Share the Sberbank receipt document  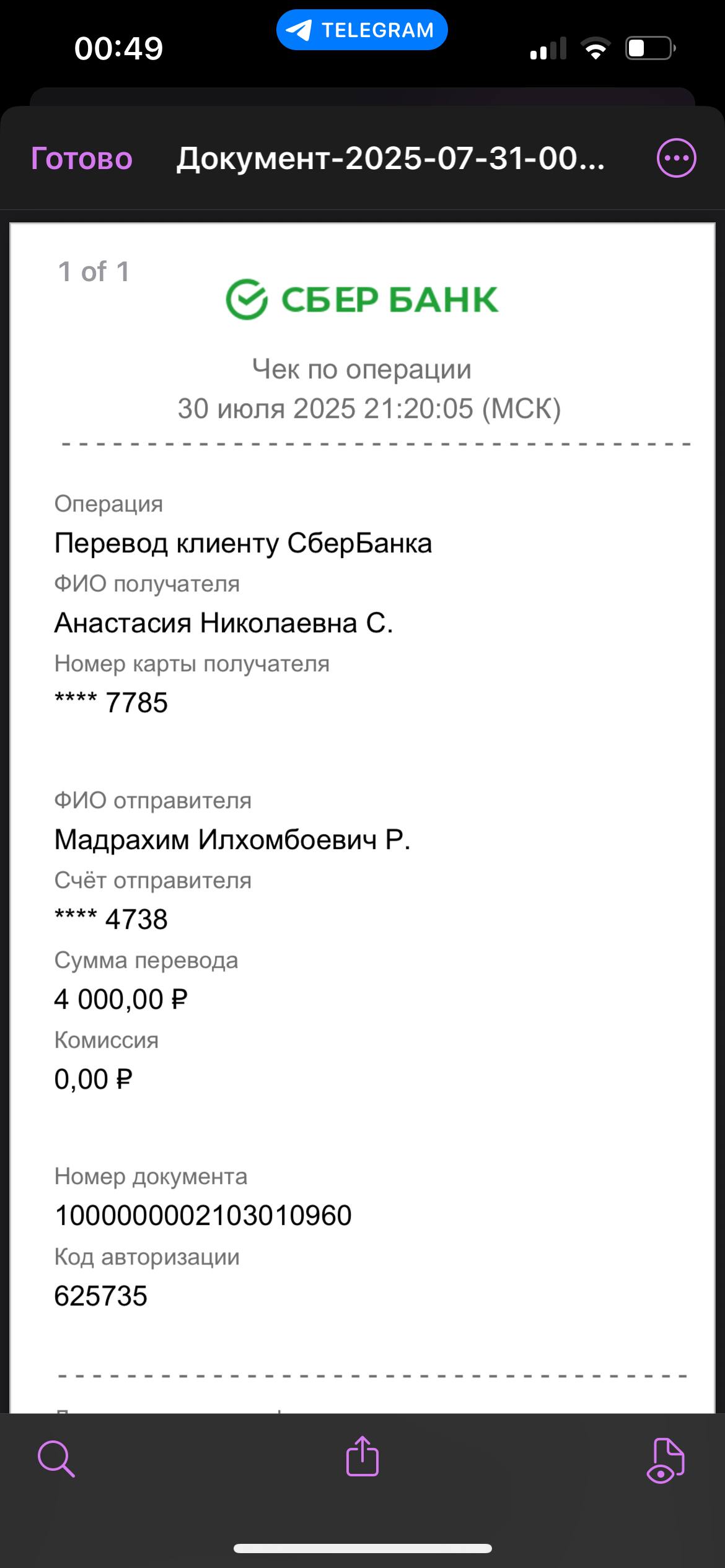(362, 1456)
